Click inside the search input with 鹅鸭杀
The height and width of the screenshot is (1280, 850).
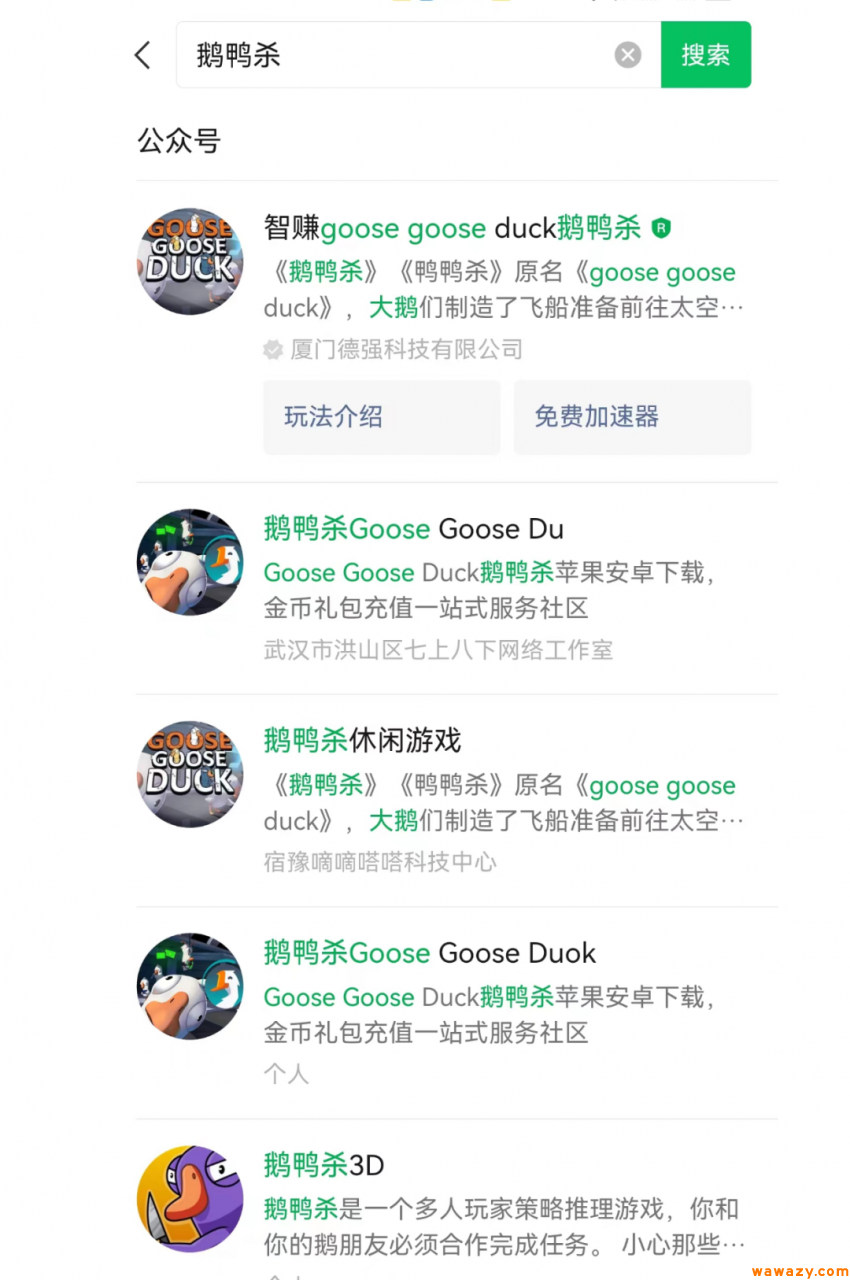400,55
